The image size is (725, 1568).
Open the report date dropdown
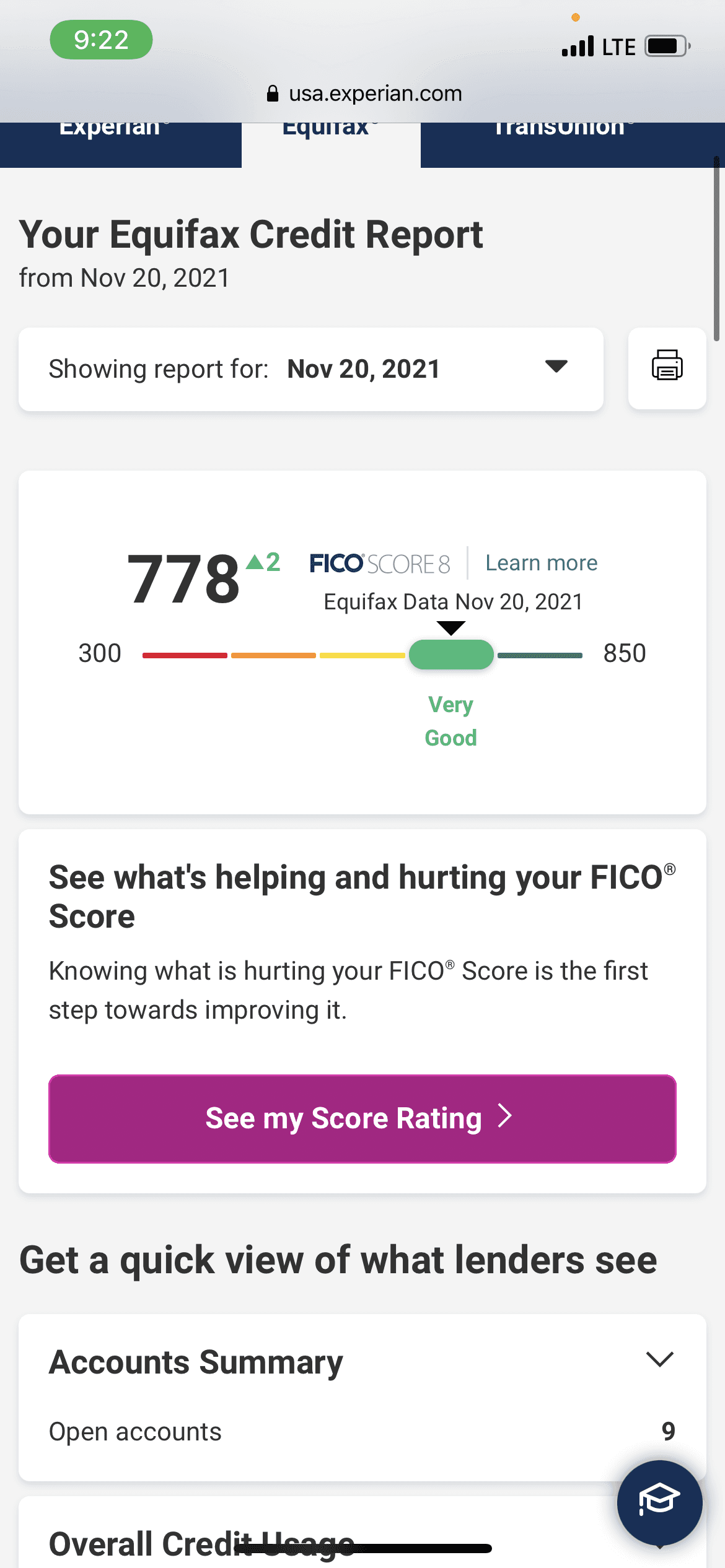click(311, 369)
